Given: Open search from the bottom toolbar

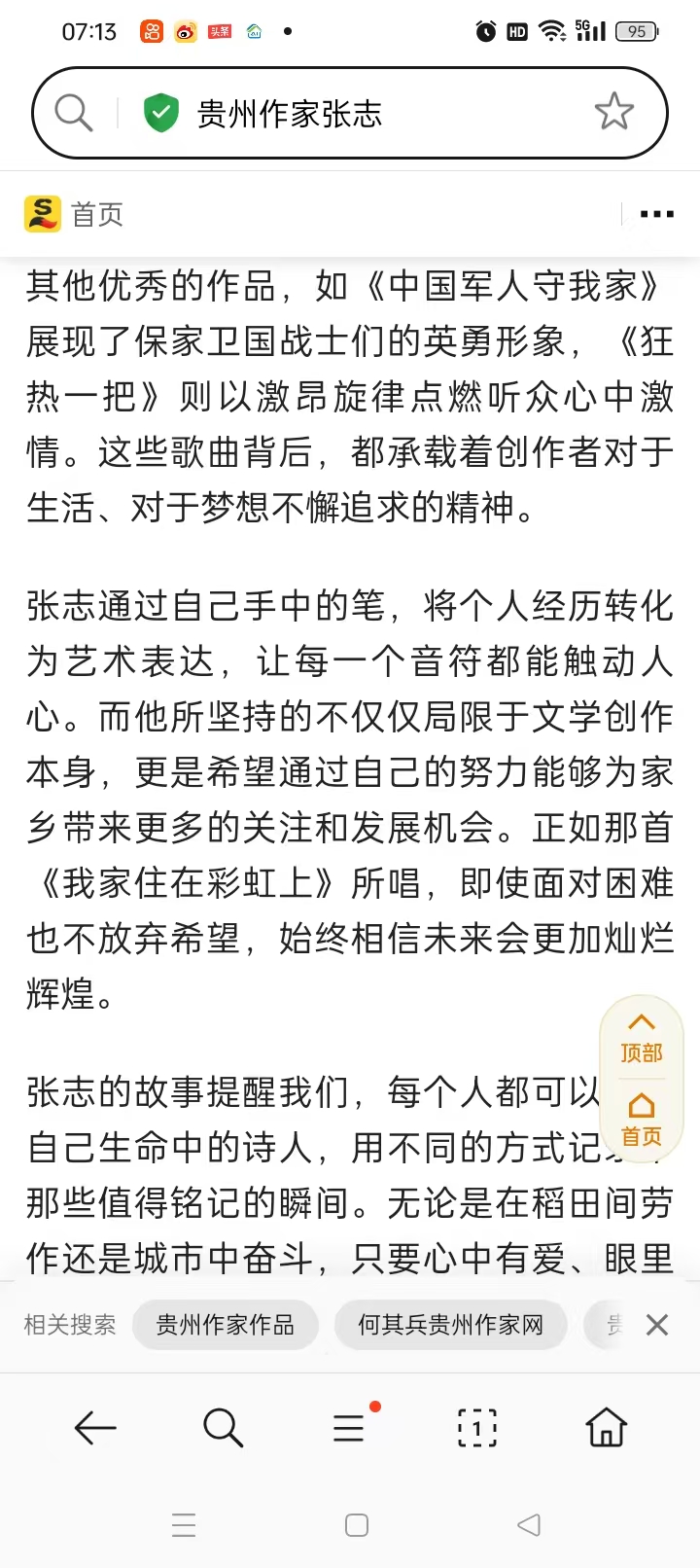Looking at the screenshot, I should coord(223,1427).
